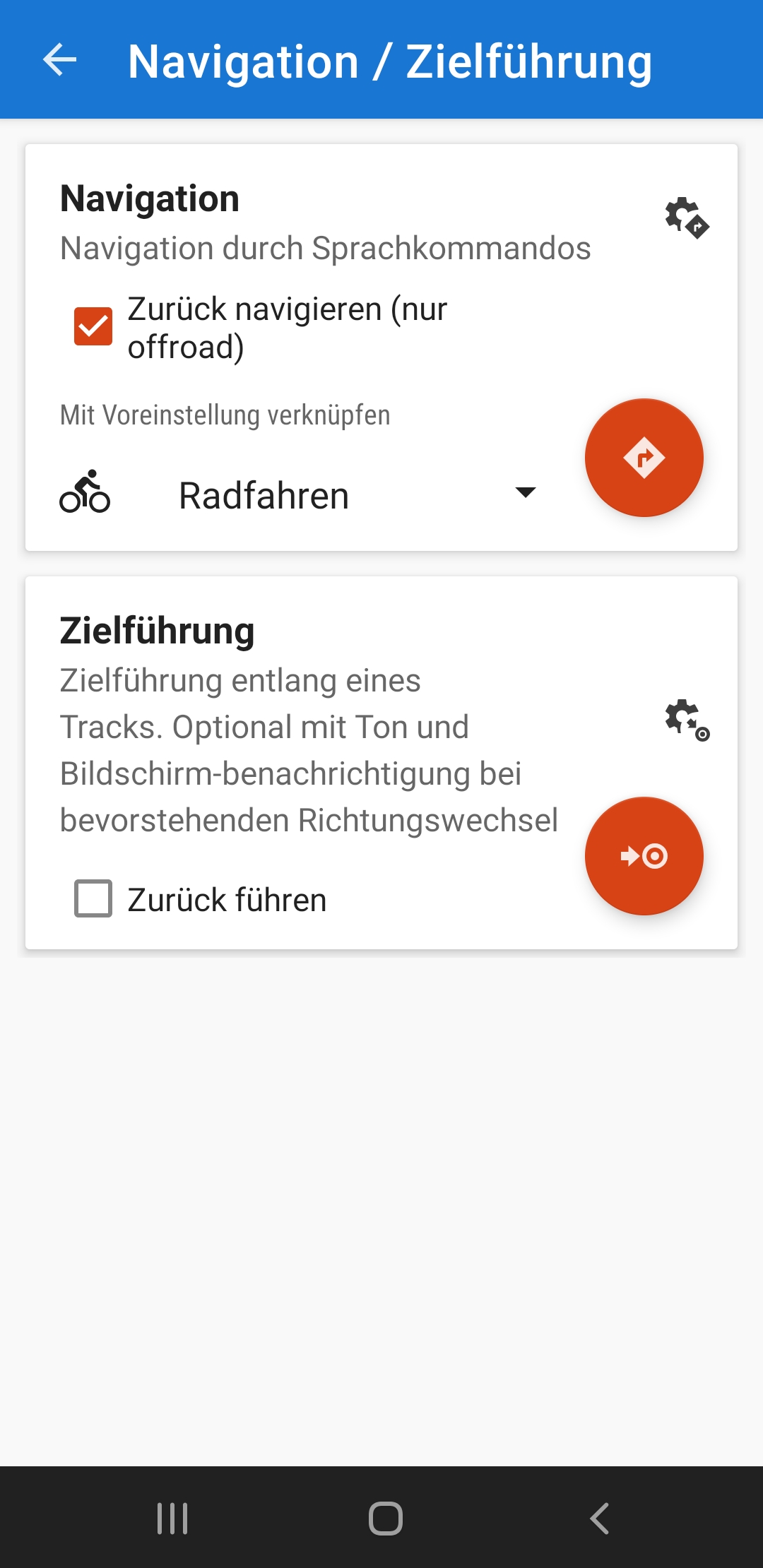Start Zielführung with the orange target button
The width and height of the screenshot is (763, 1568).
point(644,856)
